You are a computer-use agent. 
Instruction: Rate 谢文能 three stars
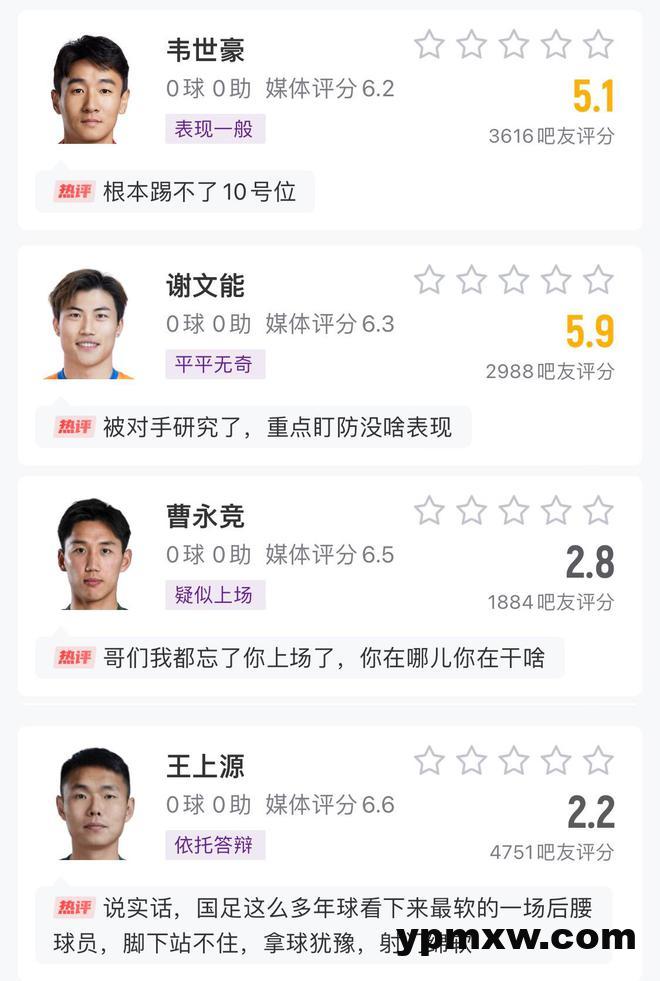point(514,280)
